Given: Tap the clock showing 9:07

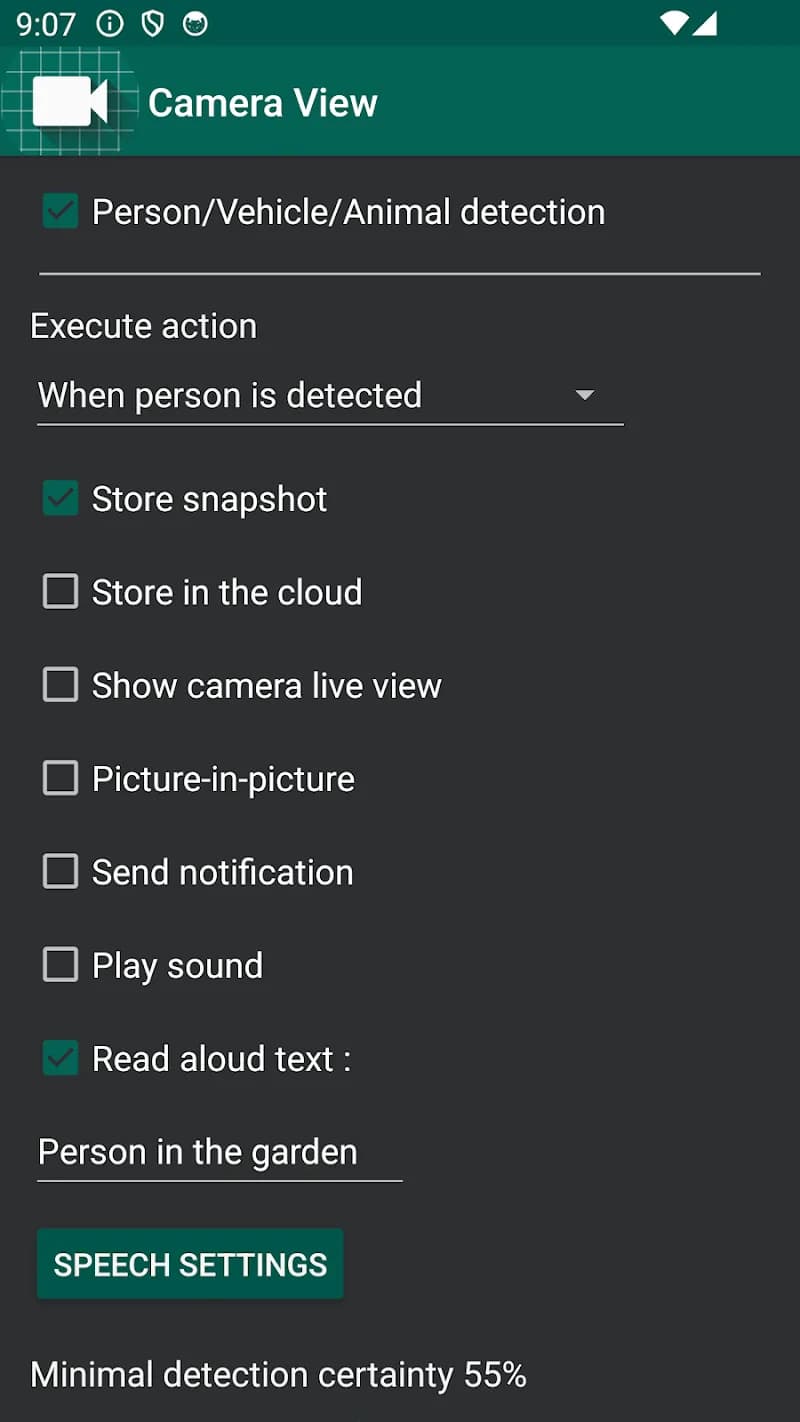Looking at the screenshot, I should click(46, 24).
